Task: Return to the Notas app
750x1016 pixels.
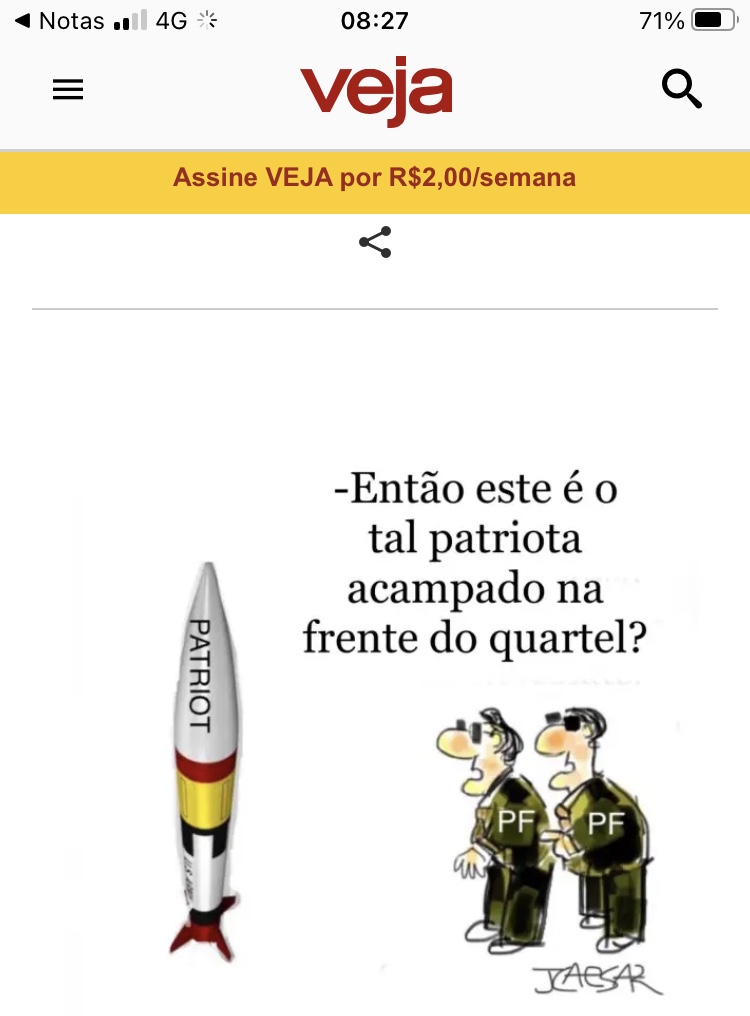Action: point(60,21)
